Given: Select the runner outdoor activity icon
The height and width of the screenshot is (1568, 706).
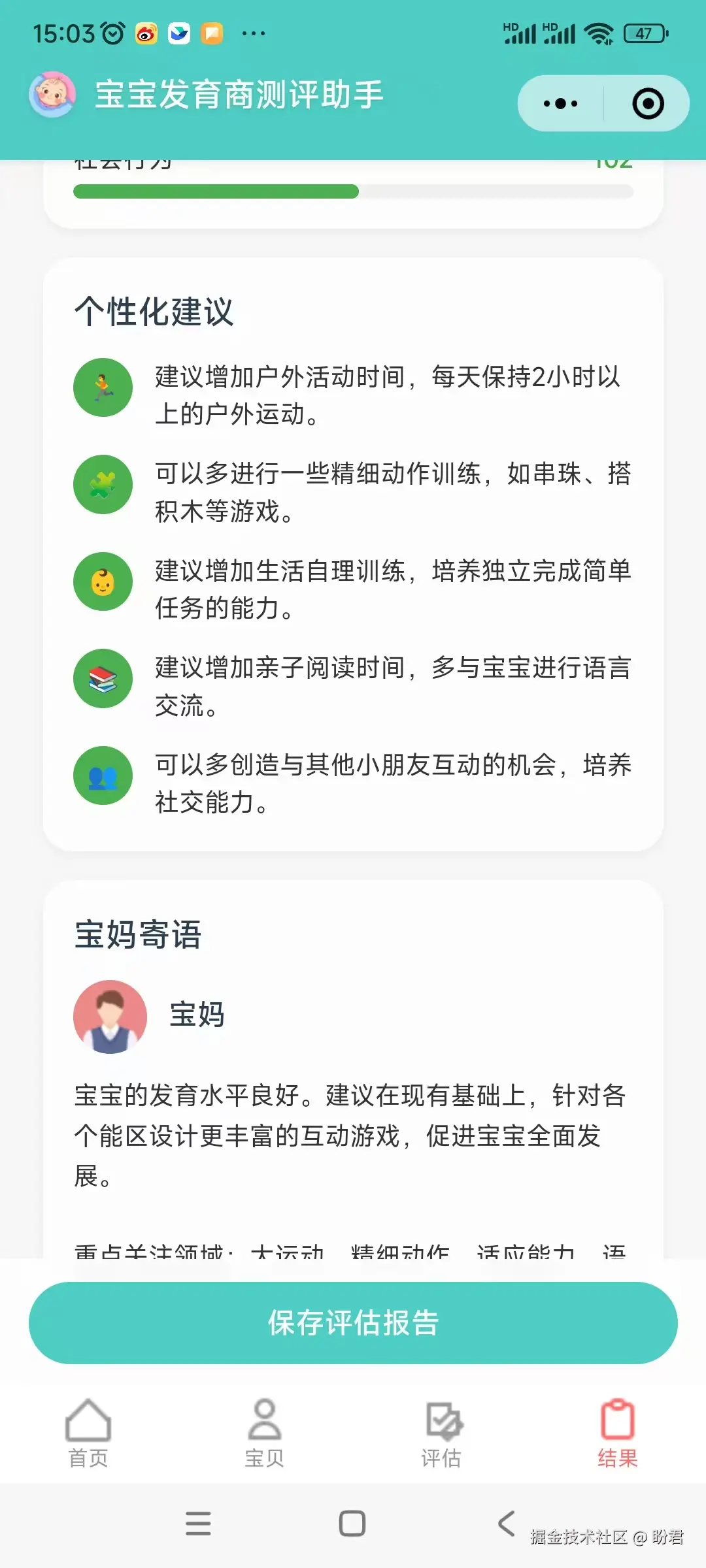Looking at the screenshot, I should (103, 387).
